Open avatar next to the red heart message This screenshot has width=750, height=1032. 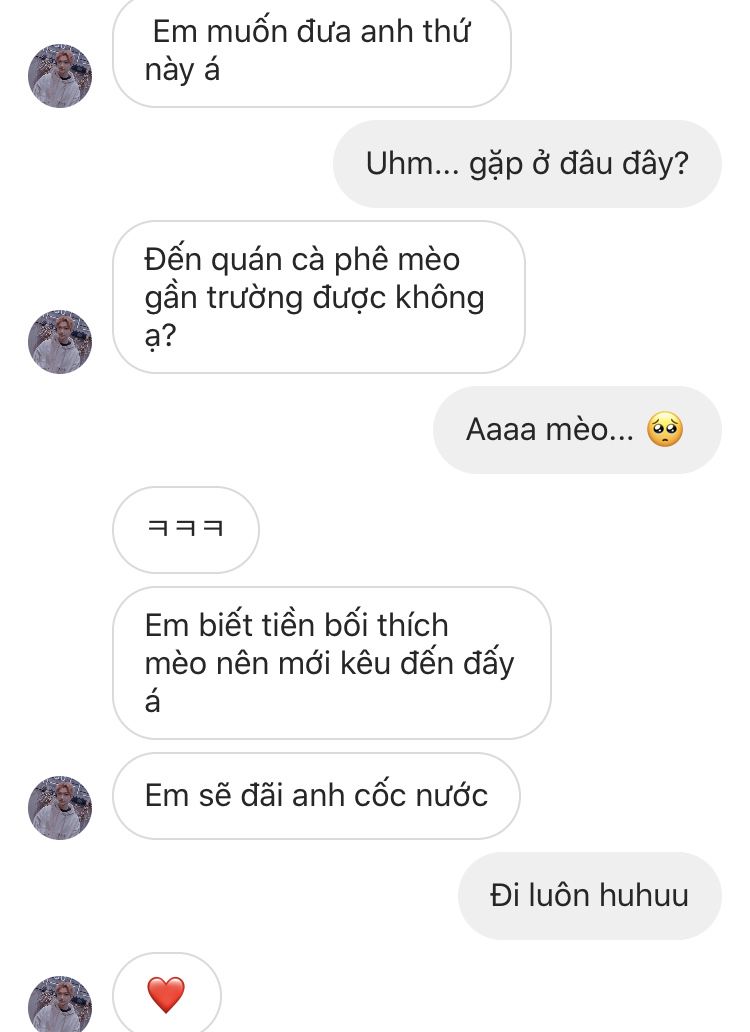[x=60, y=1003]
